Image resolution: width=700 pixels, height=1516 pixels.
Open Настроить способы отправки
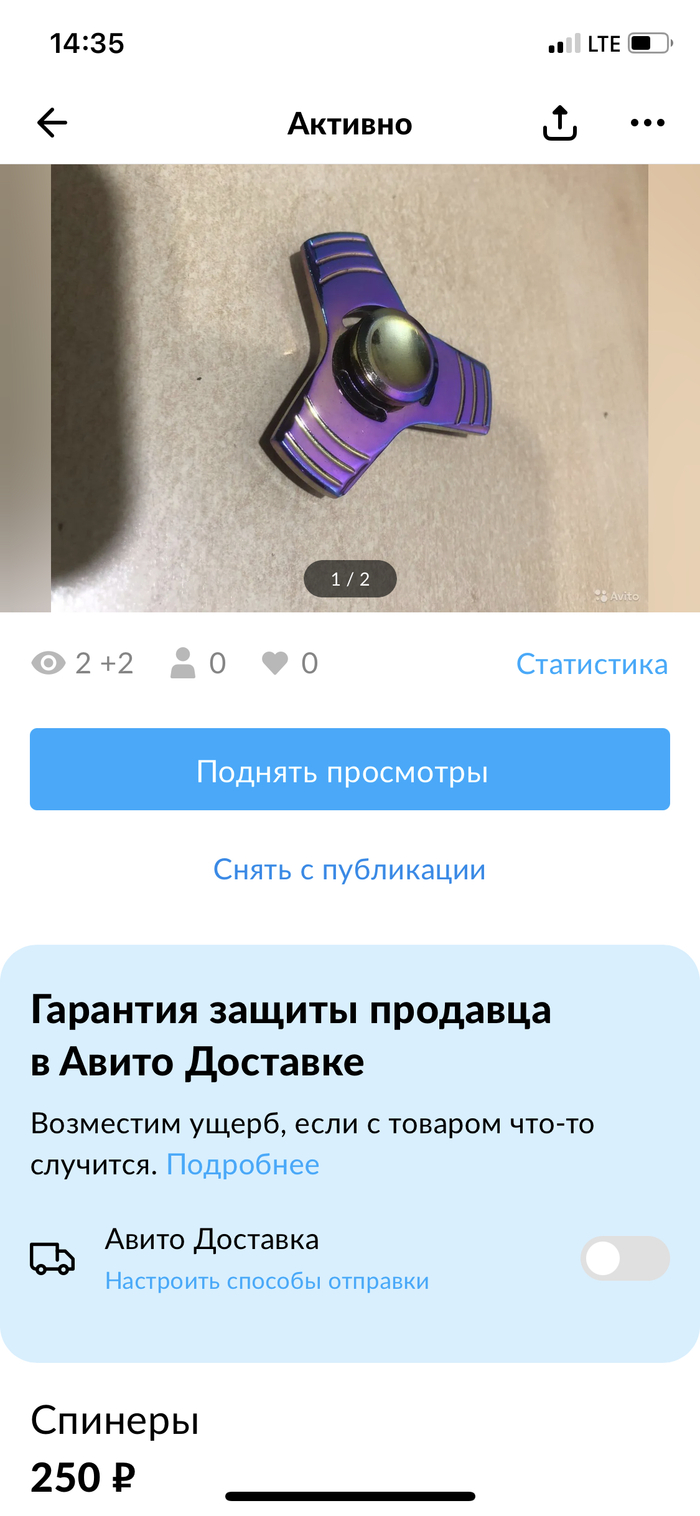[267, 1281]
